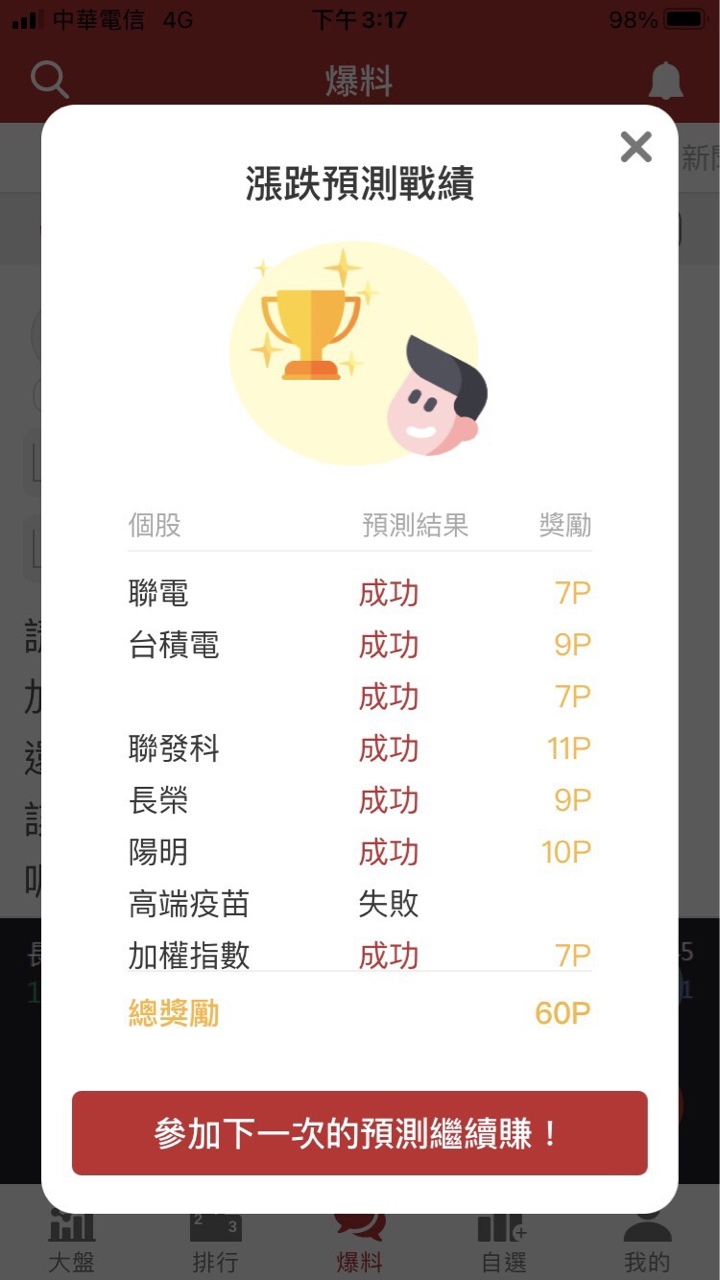Select the 爆料 tab
Viewport: 720px width, 1280px height.
click(359, 1245)
